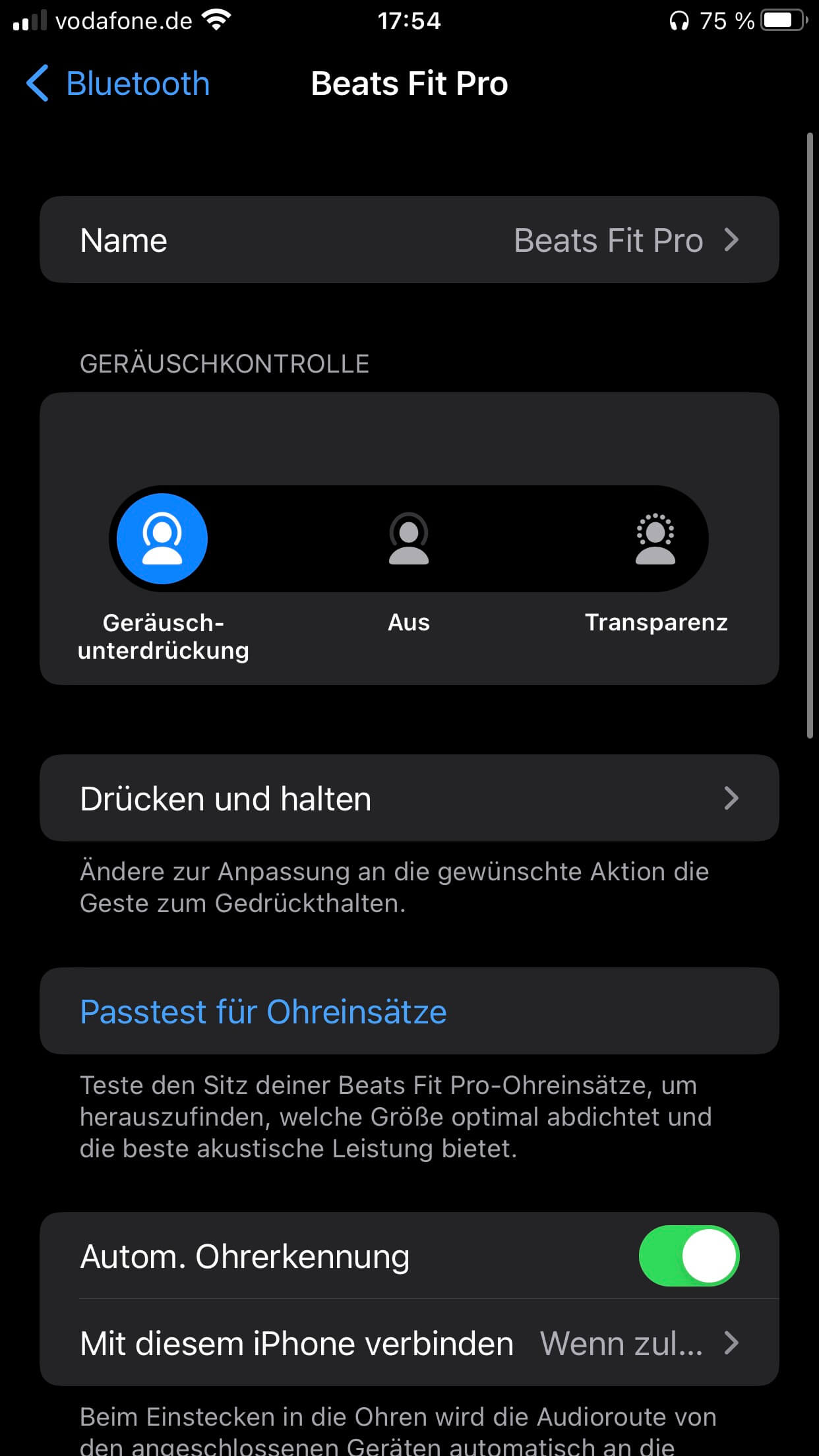Go back to Bluetooth settings

click(119, 84)
